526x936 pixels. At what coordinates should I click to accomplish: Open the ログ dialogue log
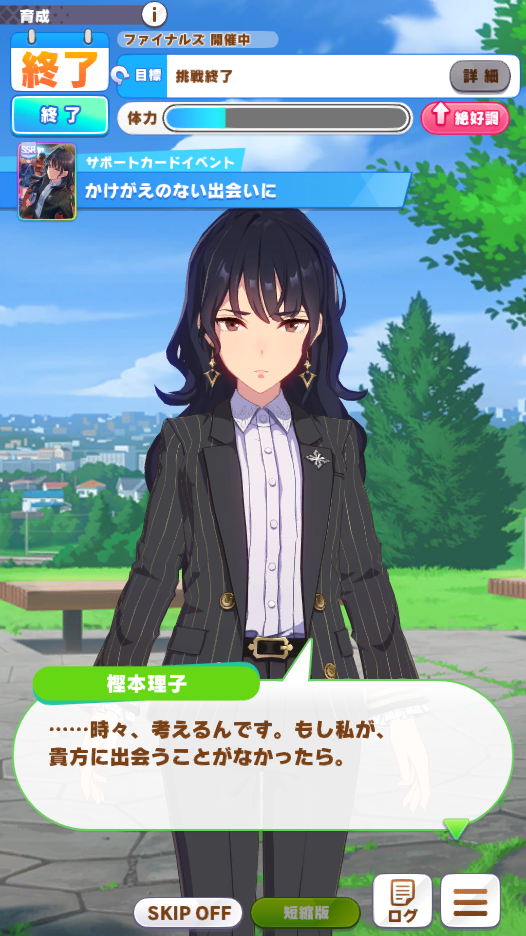click(x=402, y=900)
